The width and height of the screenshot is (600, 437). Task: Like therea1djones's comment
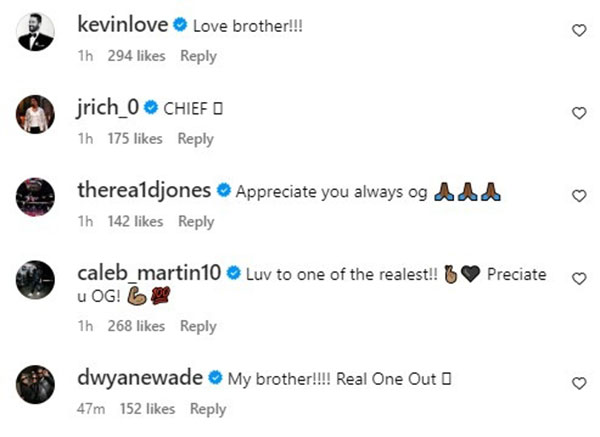coord(578,196)
